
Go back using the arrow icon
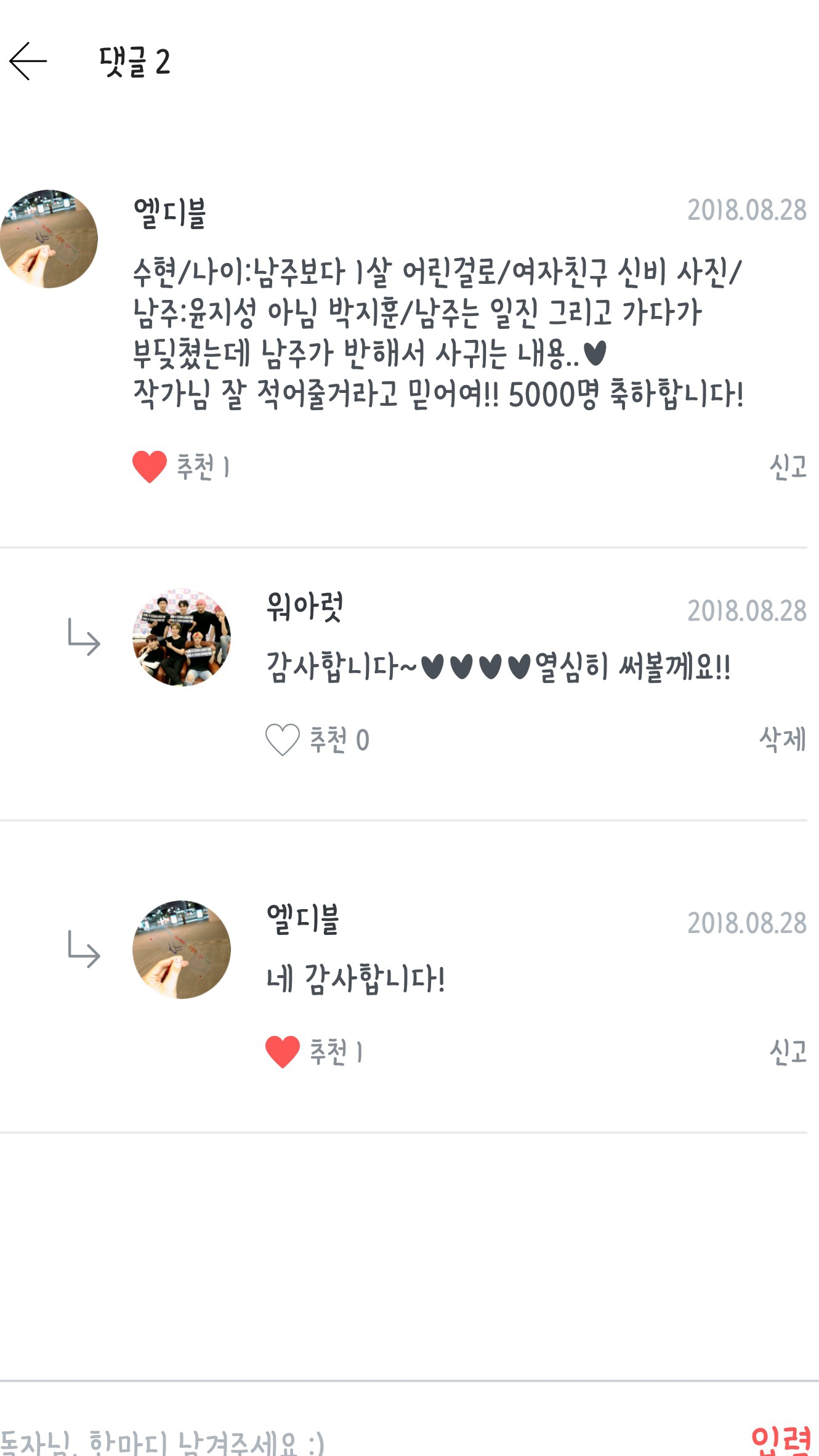pyautogui.click(x=28, y=62)
